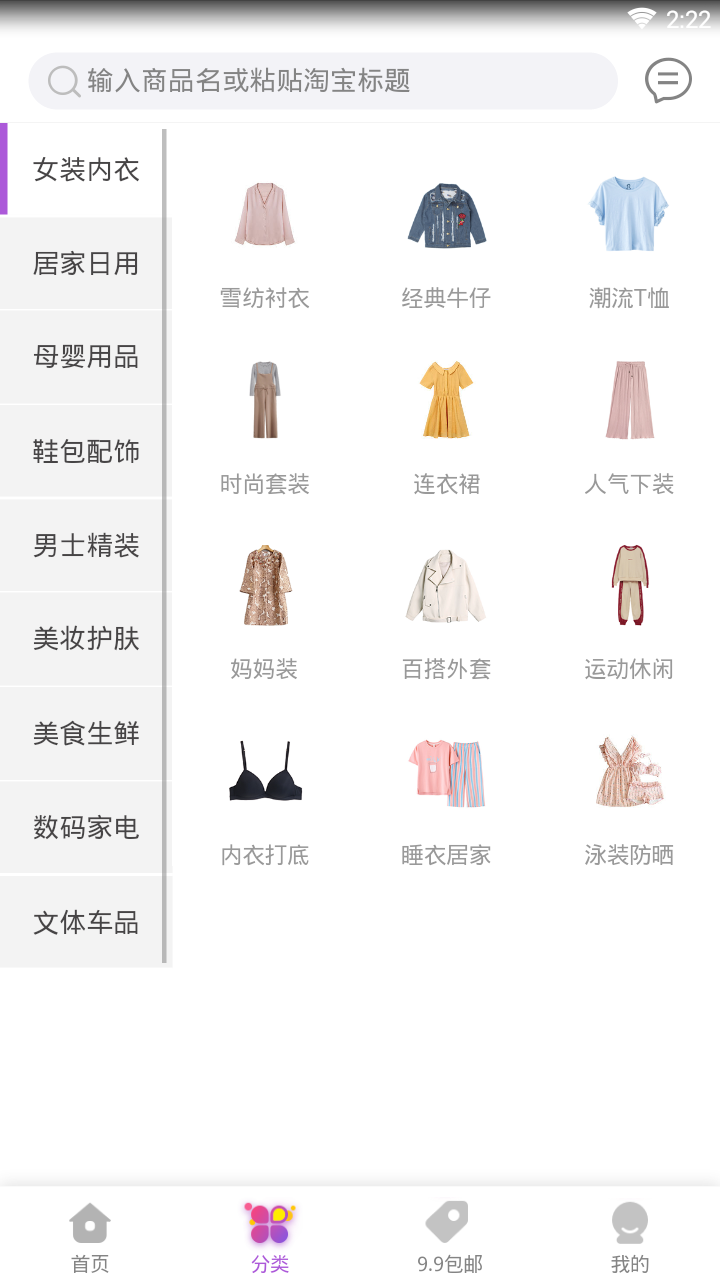Open the 我的 profile tab

point(630,1237)
